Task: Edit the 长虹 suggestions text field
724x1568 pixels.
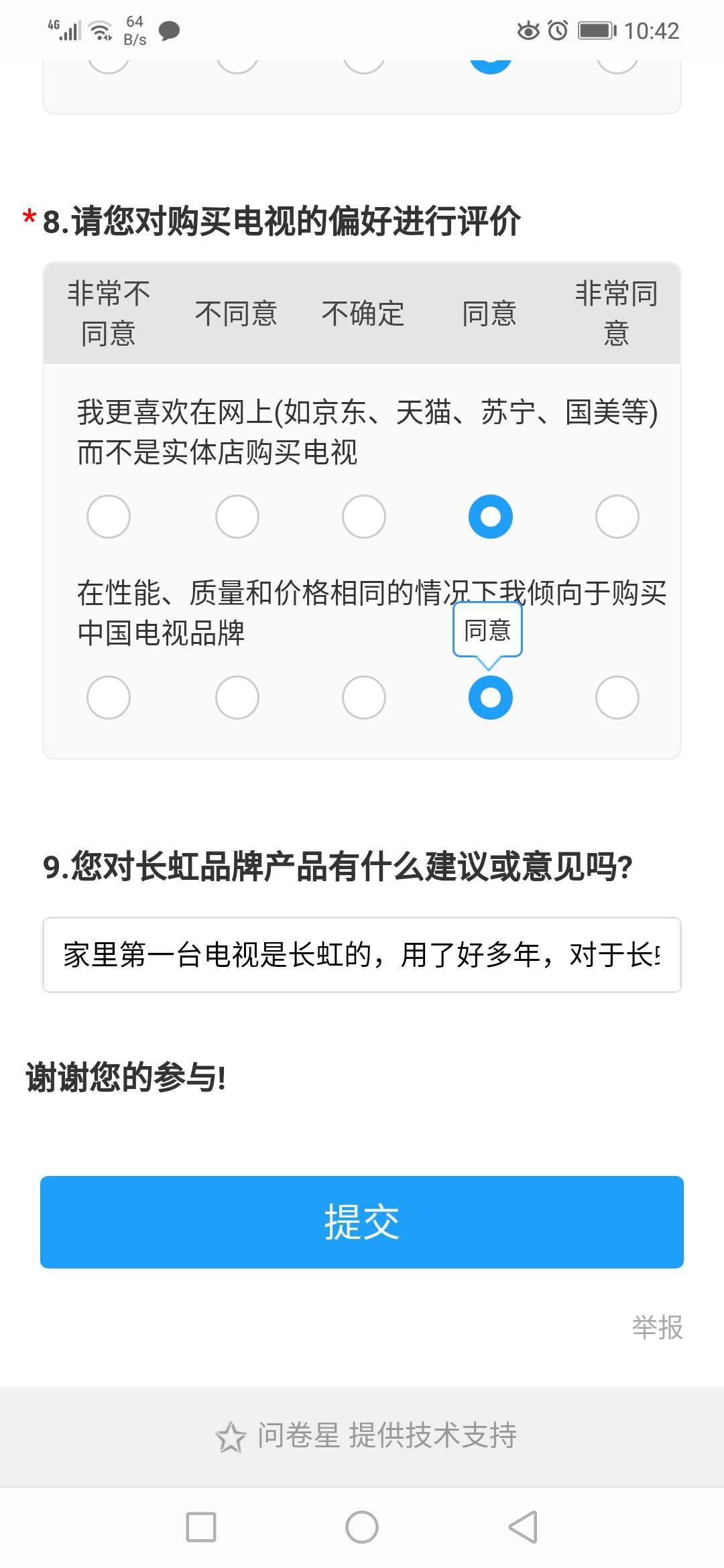Action: [362, 955]
